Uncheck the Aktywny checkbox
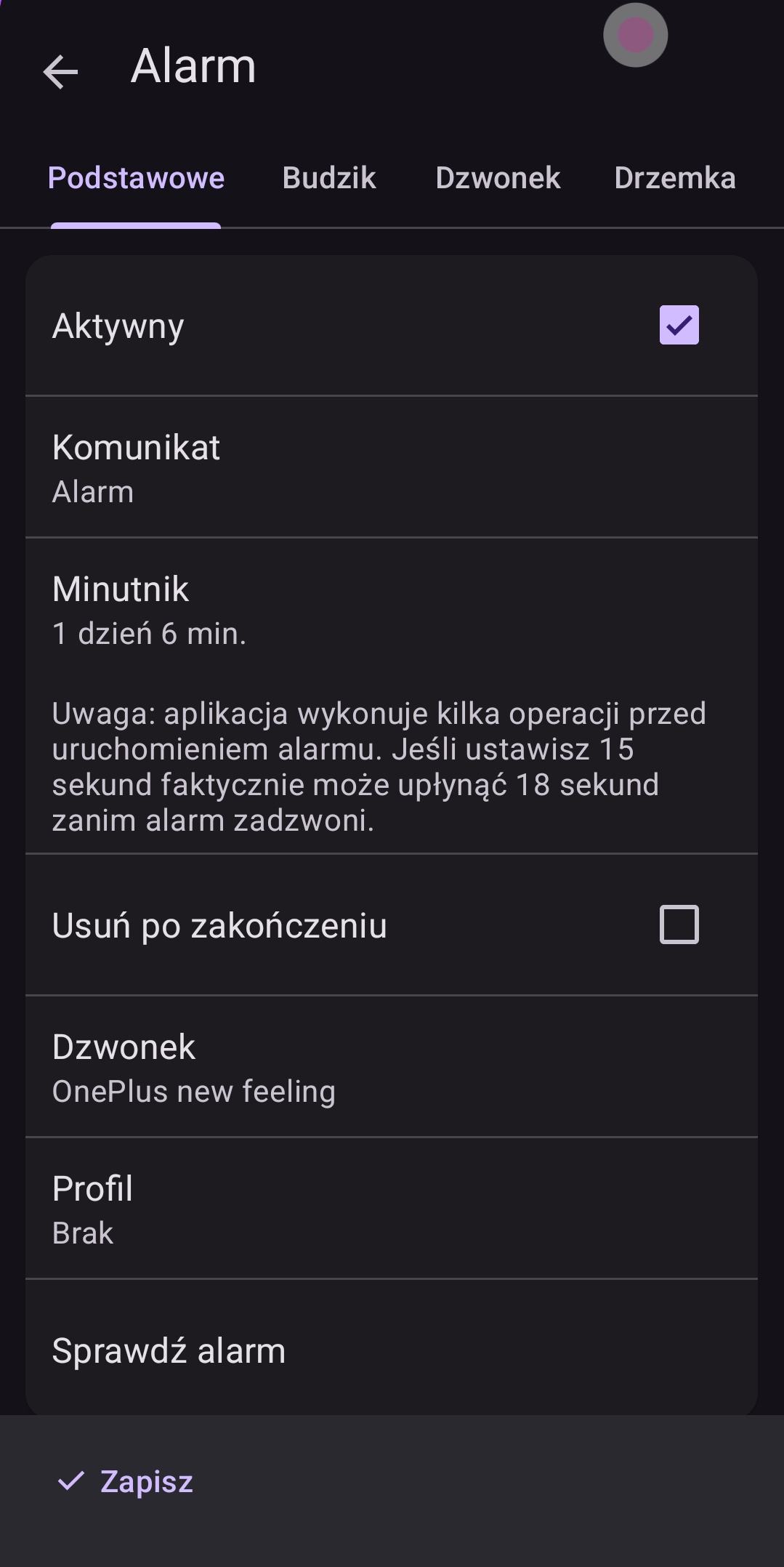Screen dimensions: 784x1567 point(679,325)
